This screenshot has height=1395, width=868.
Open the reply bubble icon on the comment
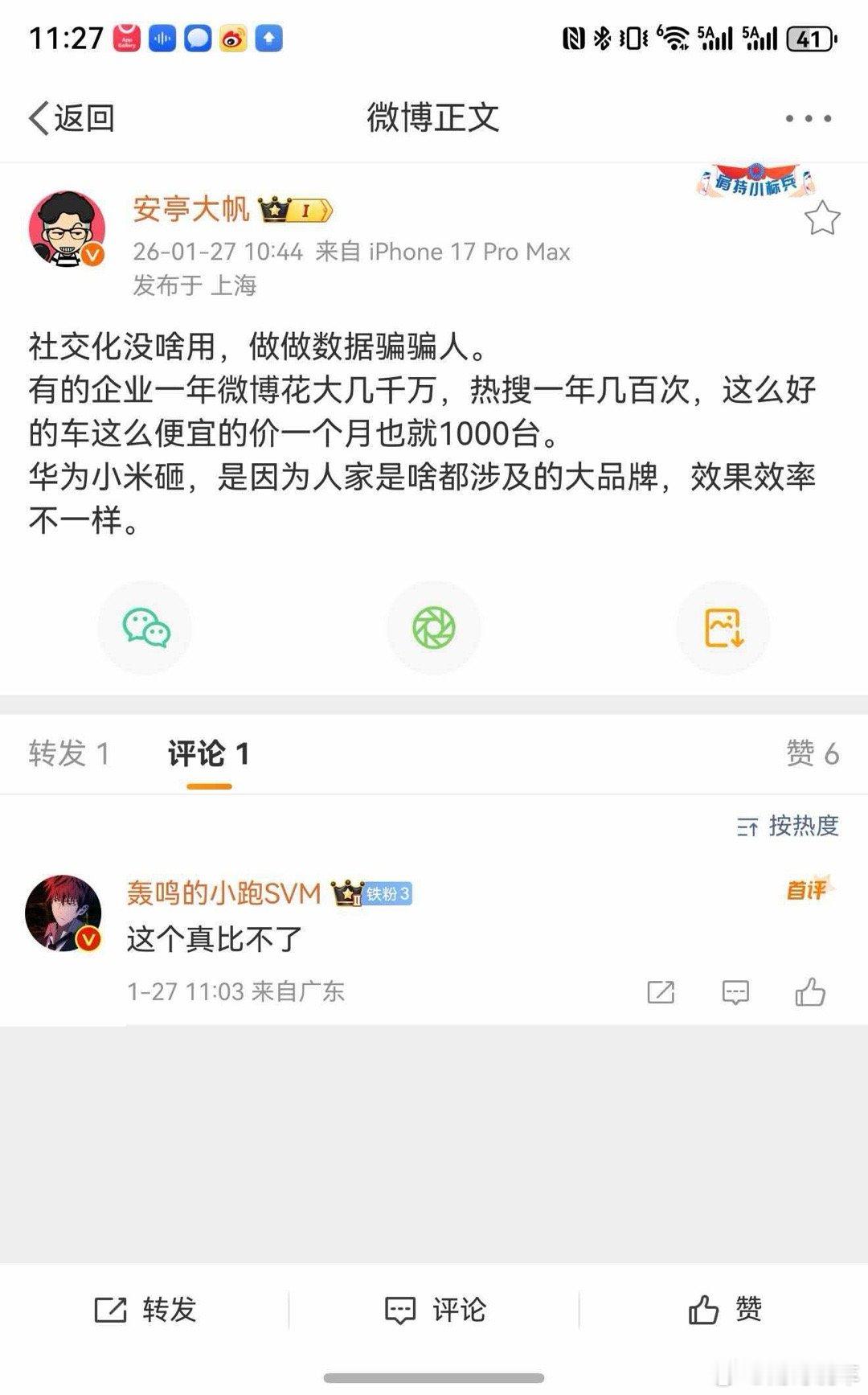coord(734,993)
